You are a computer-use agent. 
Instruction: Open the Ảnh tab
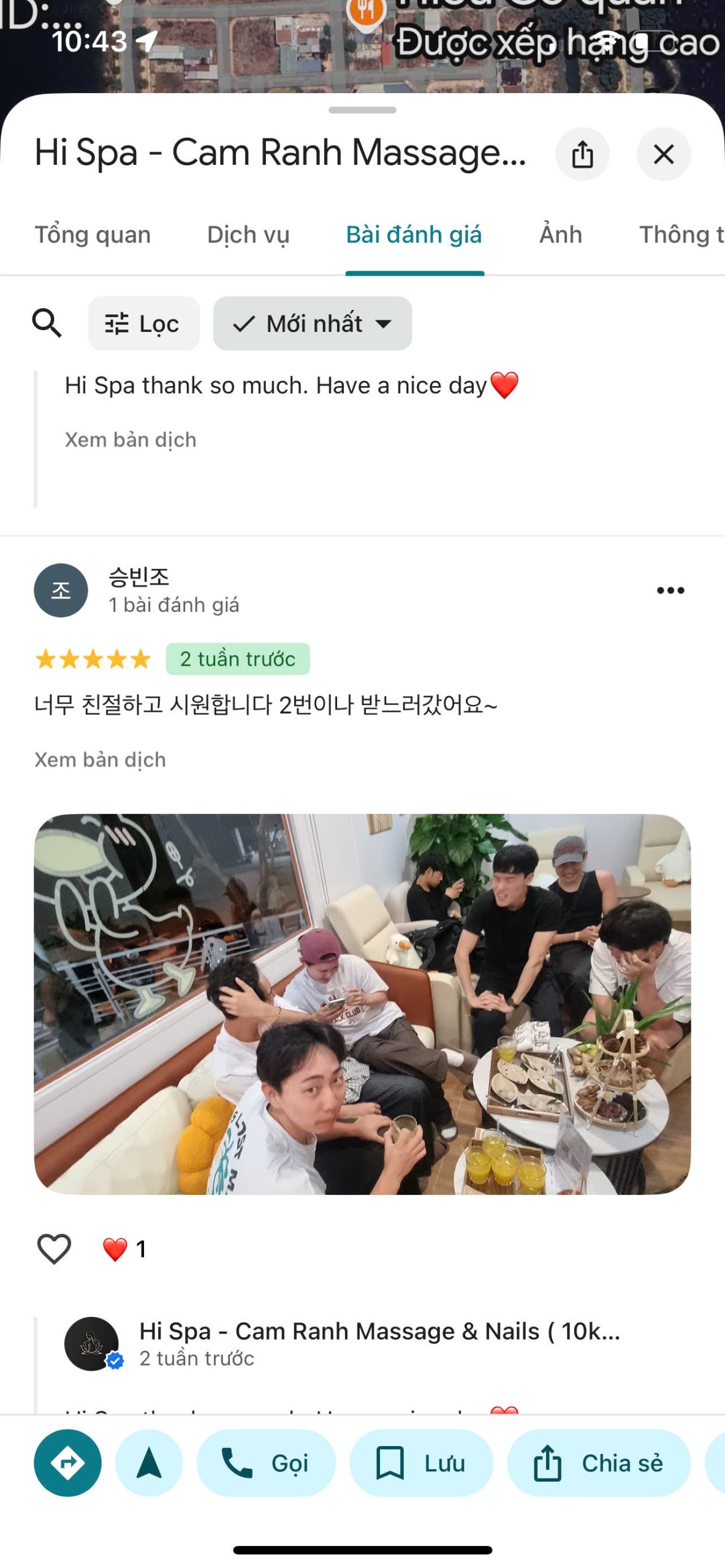560,235
